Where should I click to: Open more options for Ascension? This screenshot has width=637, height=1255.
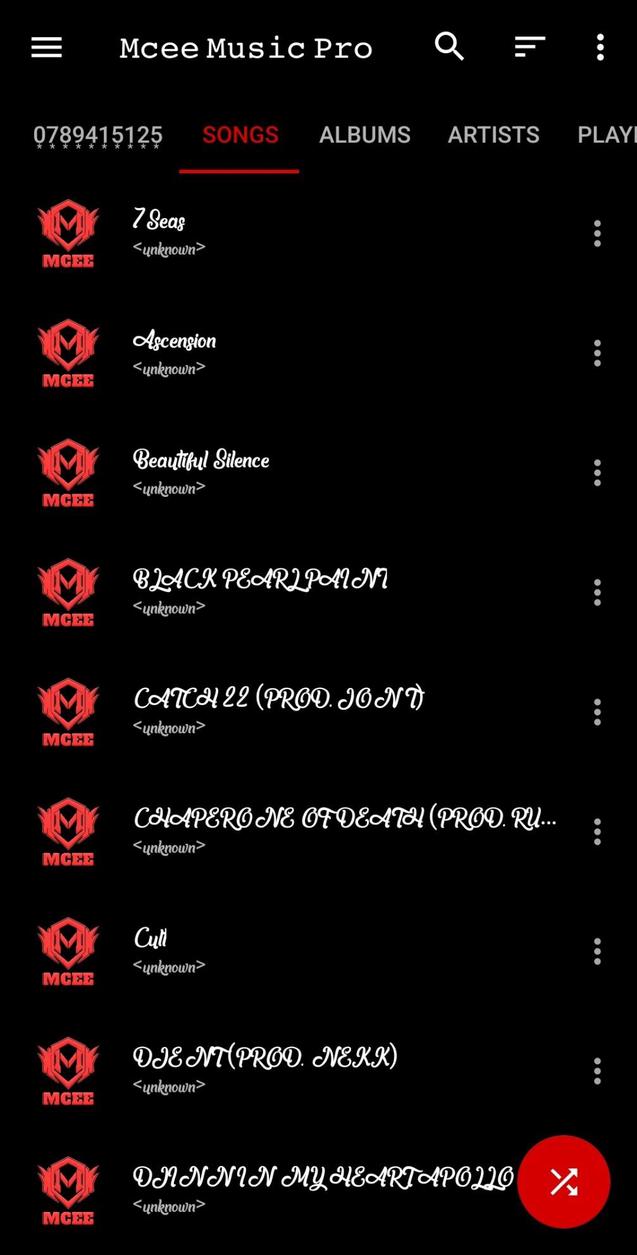[x=597, y=353]
